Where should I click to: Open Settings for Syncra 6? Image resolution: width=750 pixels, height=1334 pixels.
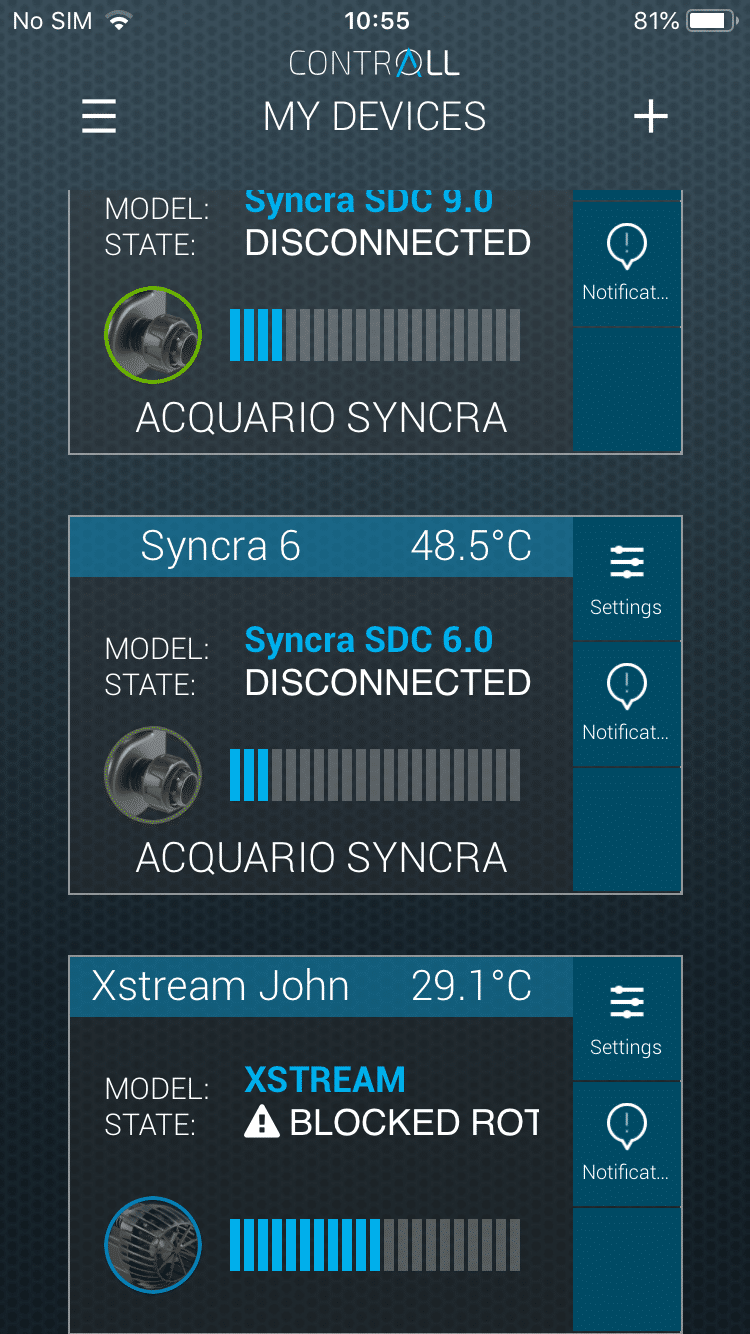point(626,580)
